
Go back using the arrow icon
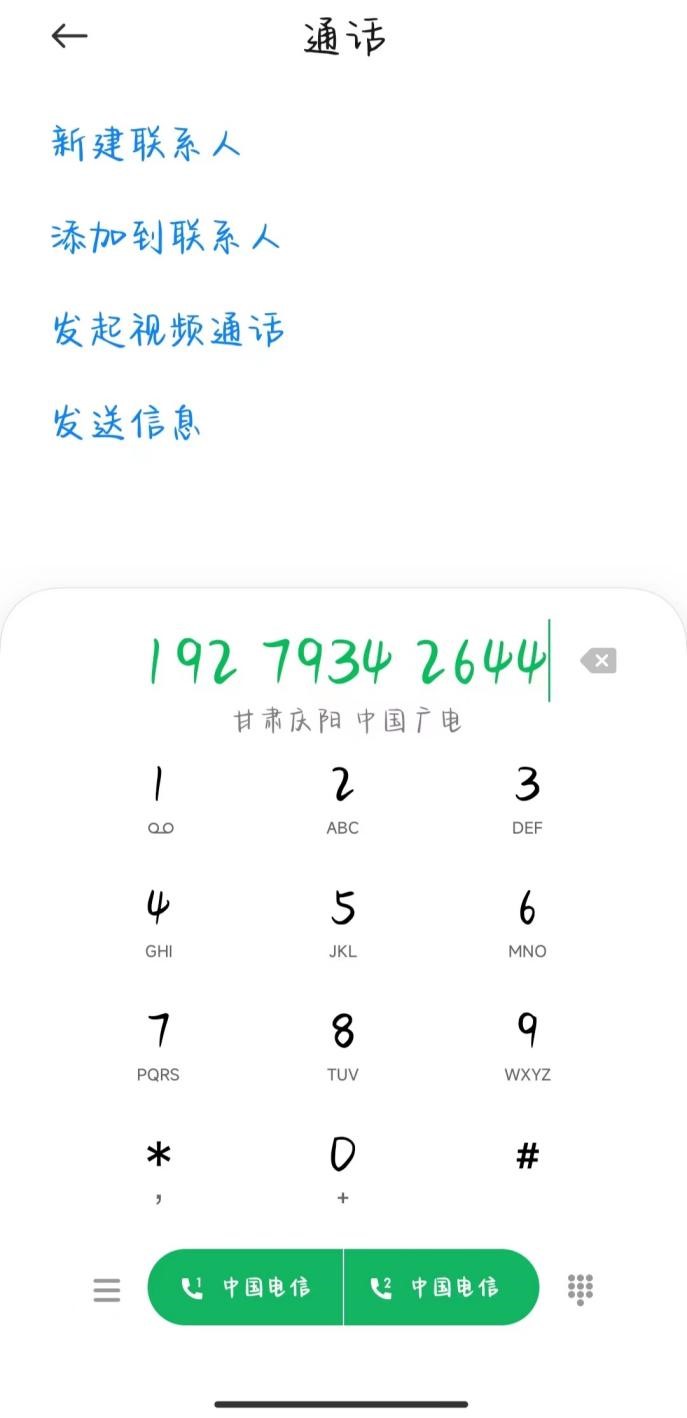(69, 37)
